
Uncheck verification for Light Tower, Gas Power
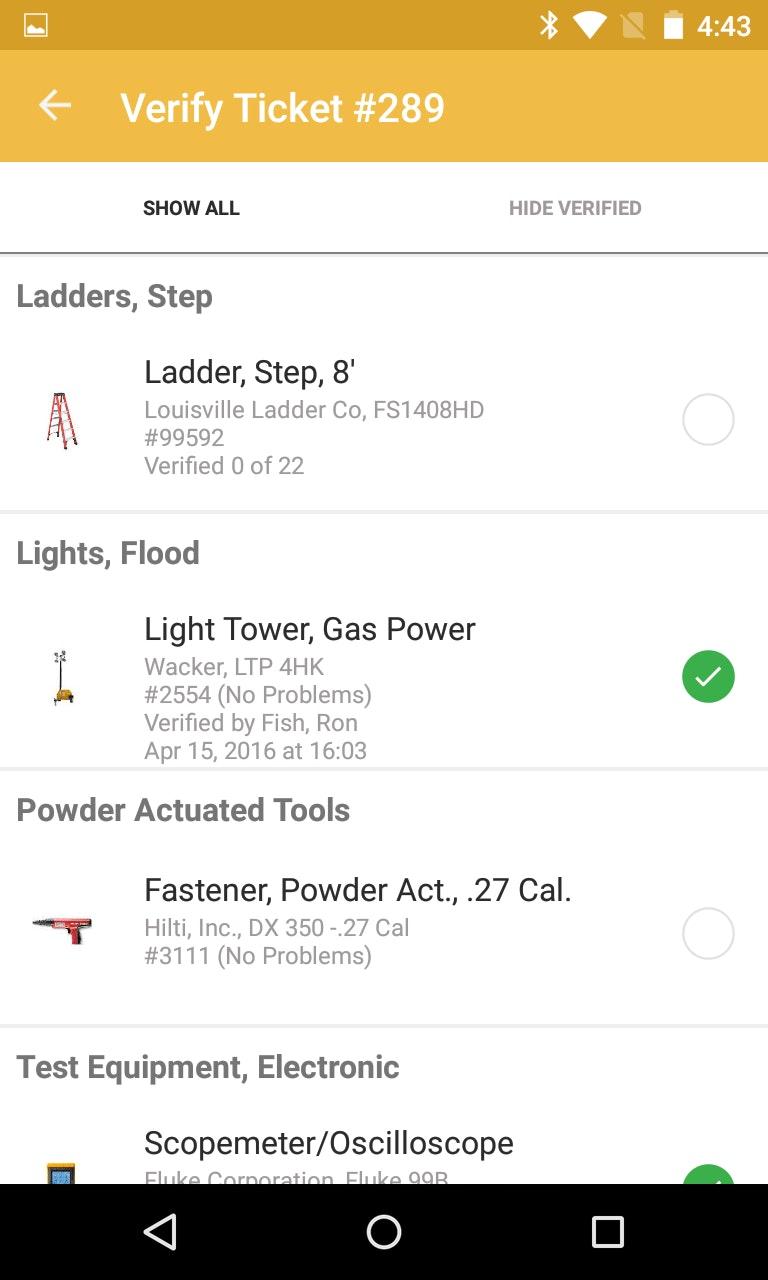pyautogui.click(x=708, y=677)
